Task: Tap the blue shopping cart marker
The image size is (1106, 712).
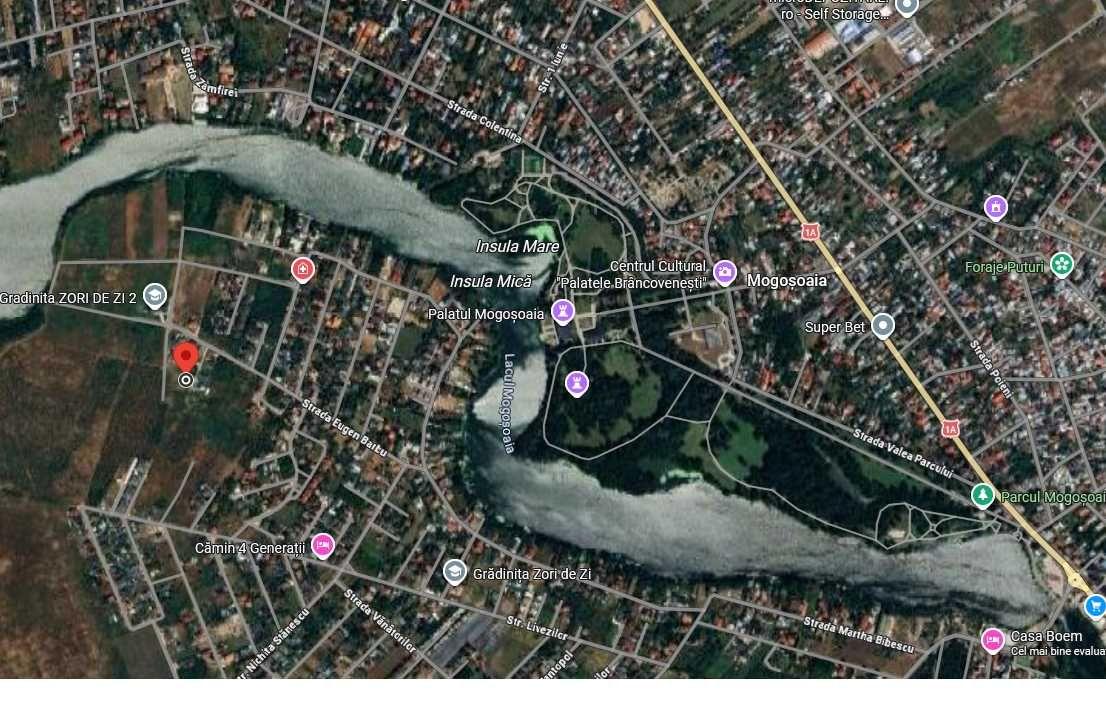Action: coord(1095,606)
